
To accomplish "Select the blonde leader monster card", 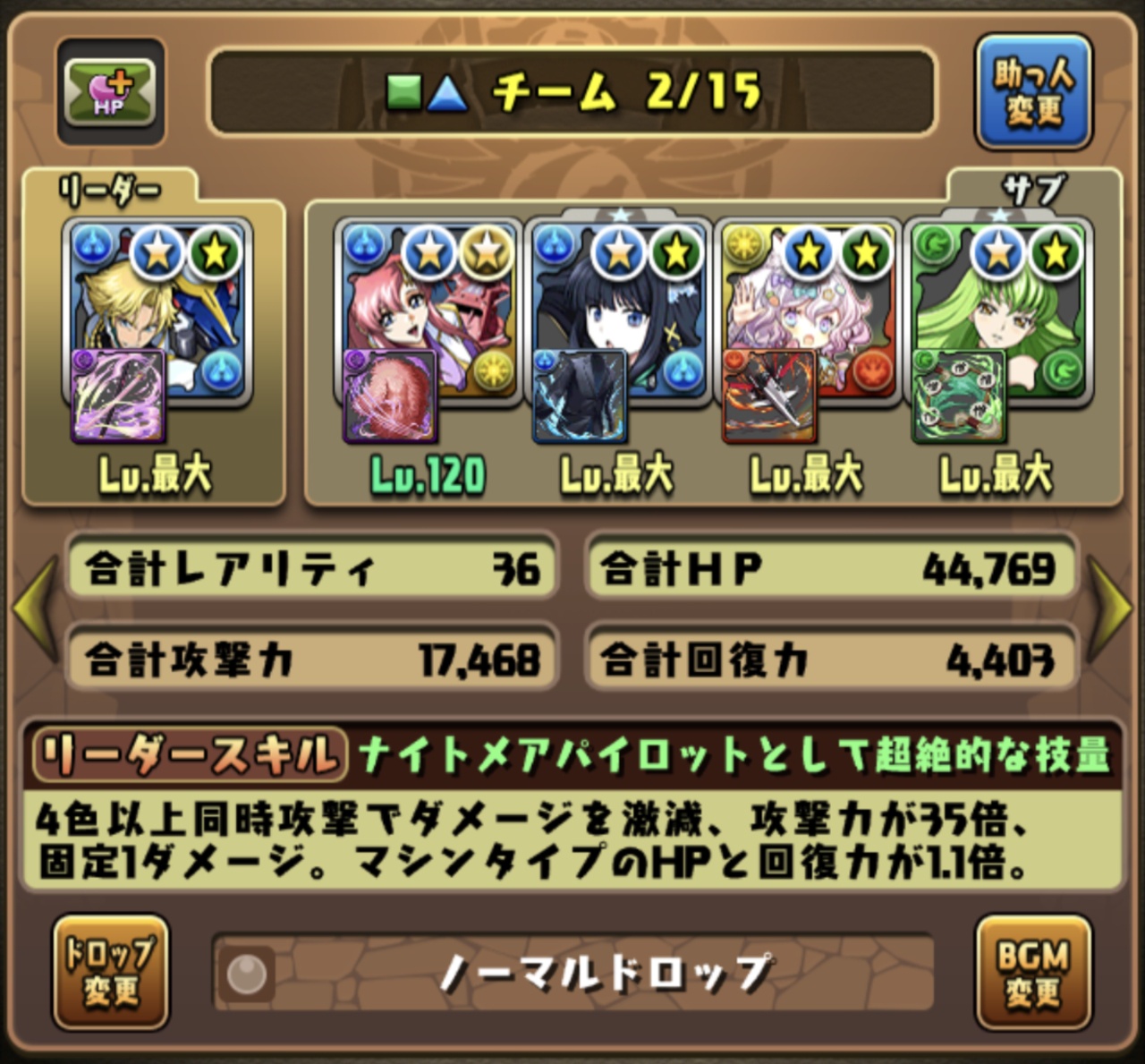I will 157,313.
